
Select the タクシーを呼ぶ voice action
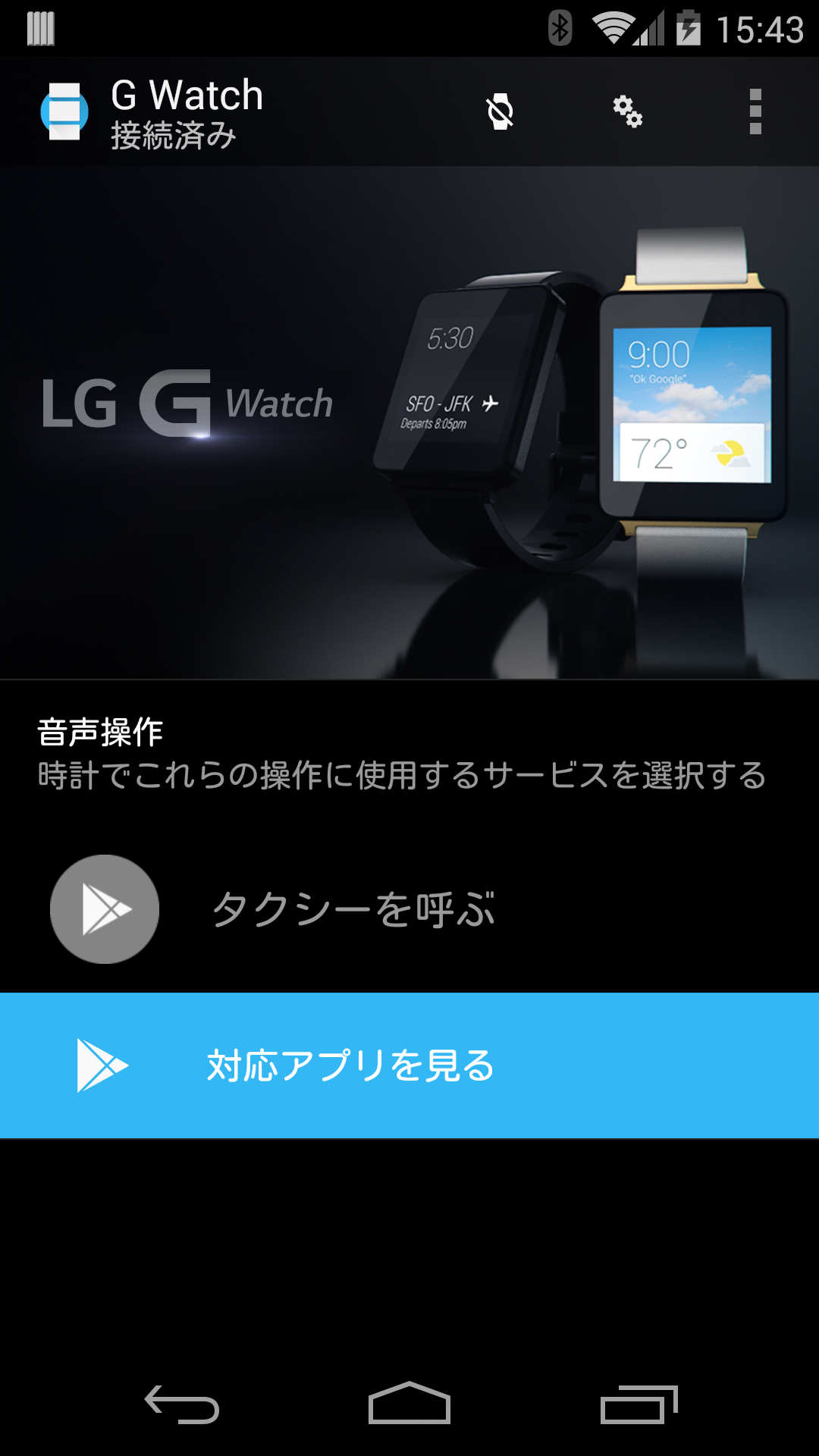[409, 909]
